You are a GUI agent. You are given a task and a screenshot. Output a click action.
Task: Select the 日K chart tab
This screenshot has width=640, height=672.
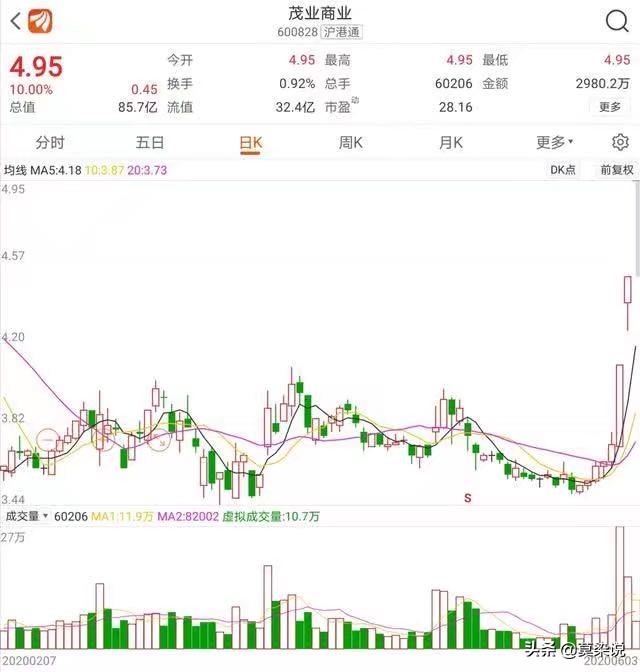click(250, 143)
